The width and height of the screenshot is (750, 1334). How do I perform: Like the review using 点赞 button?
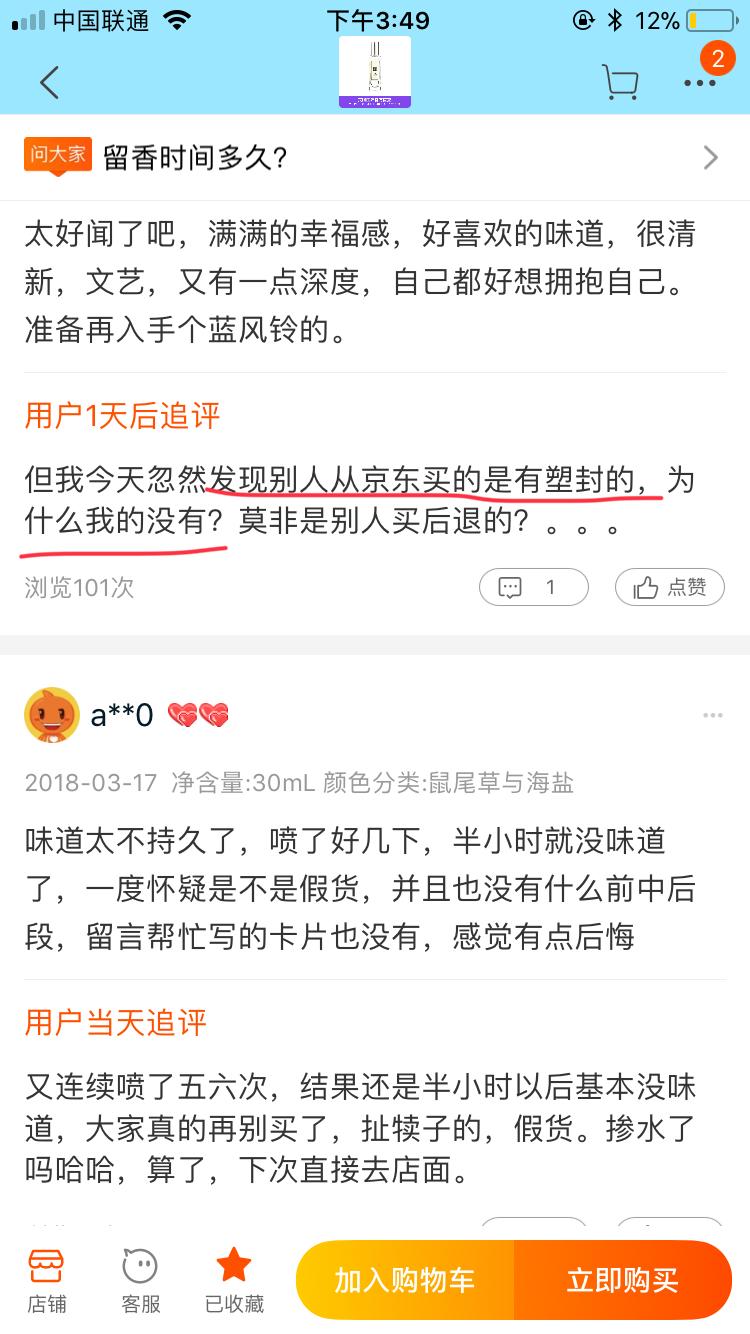click(x=669, y=587)
